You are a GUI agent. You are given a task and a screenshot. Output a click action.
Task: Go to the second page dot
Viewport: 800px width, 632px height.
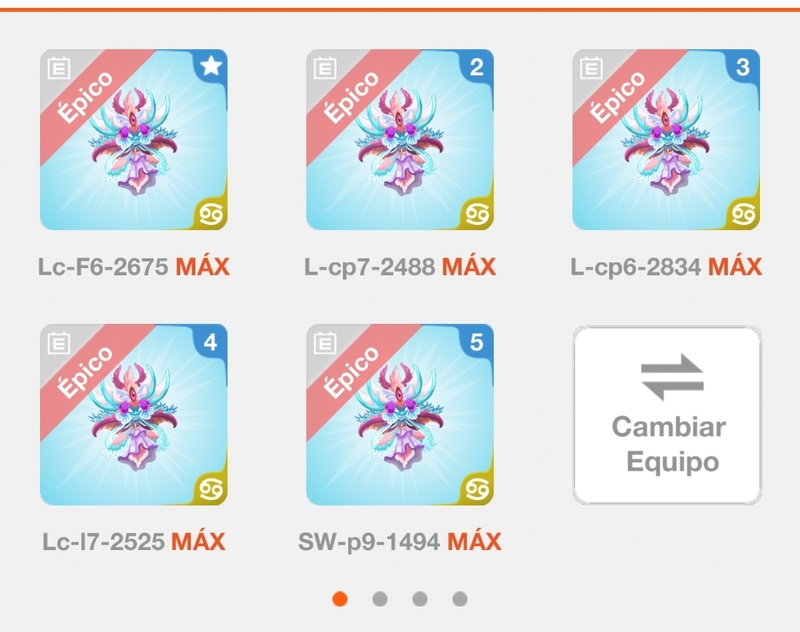coord(380,599)
